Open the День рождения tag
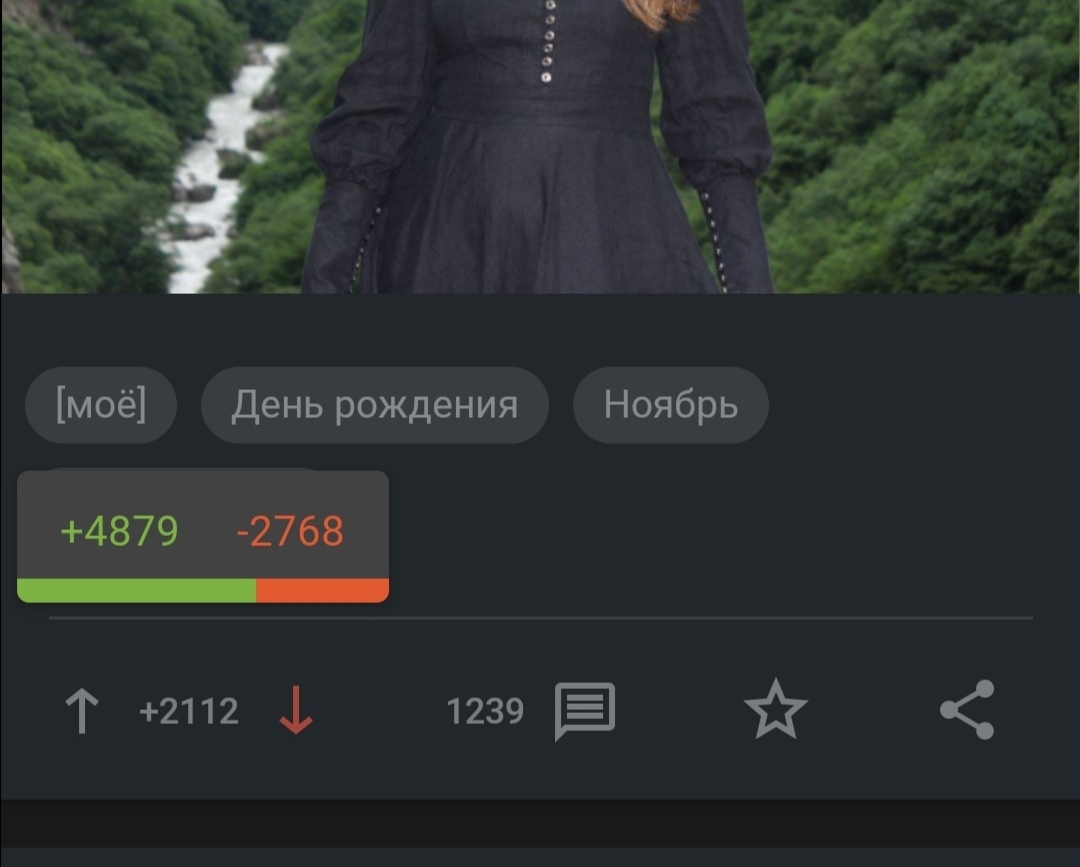Screen dimensions: 1080x867 pos(374,405)
